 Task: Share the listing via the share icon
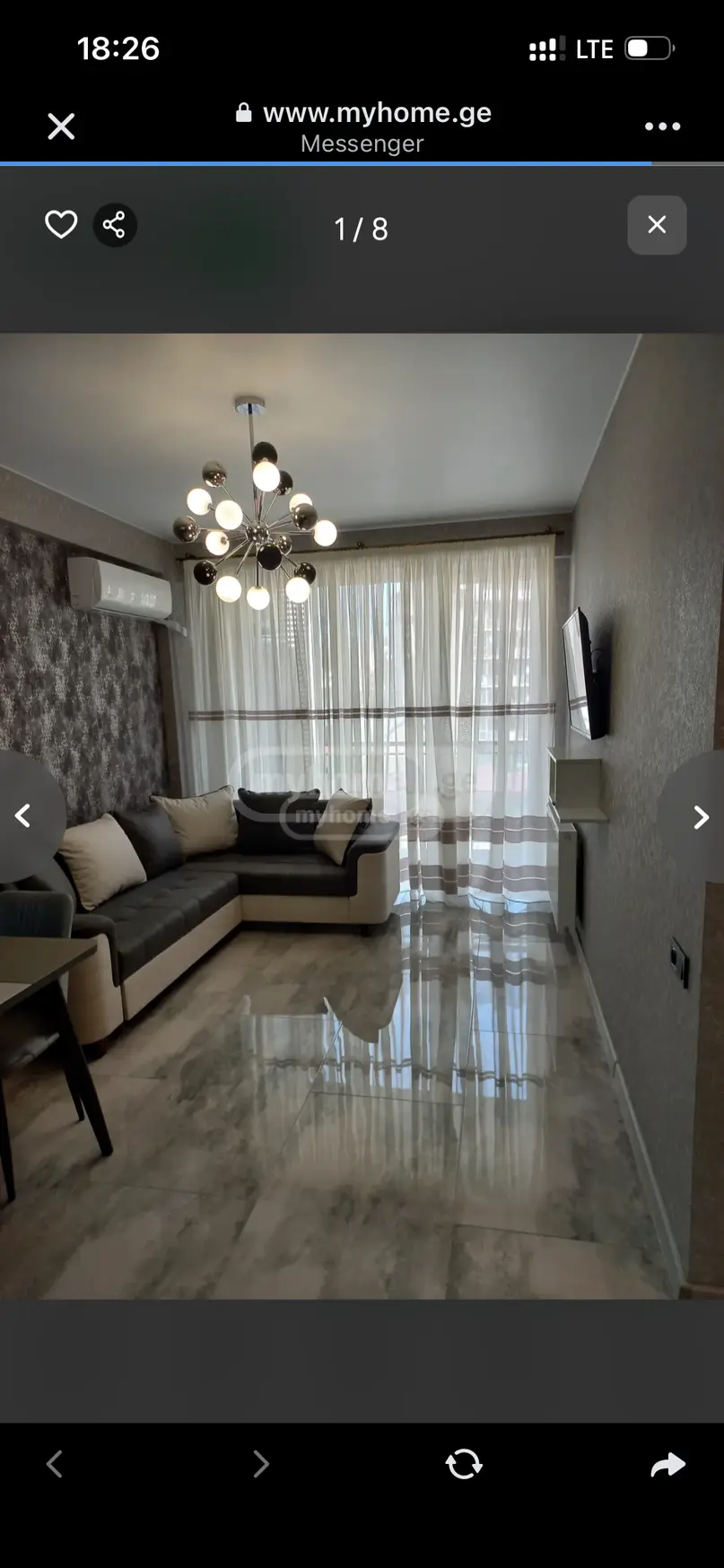115,224
